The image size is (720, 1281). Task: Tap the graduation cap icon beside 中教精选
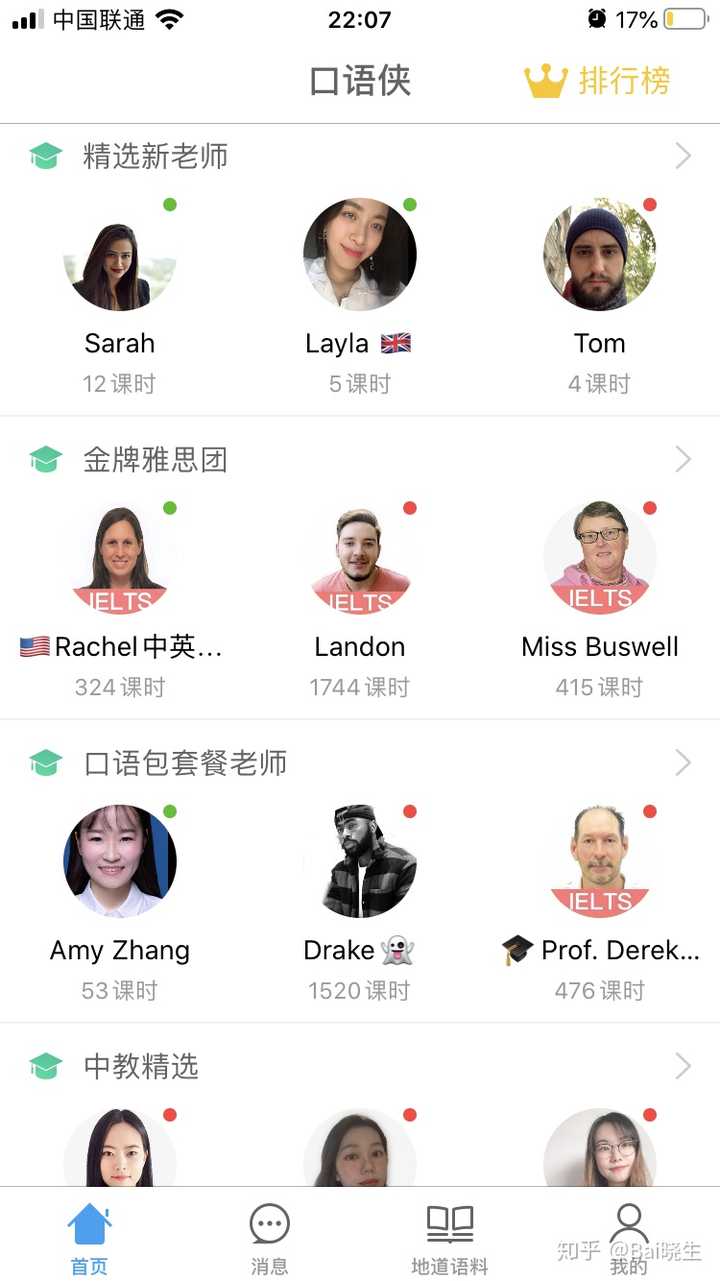click(x=44, y=1066)
